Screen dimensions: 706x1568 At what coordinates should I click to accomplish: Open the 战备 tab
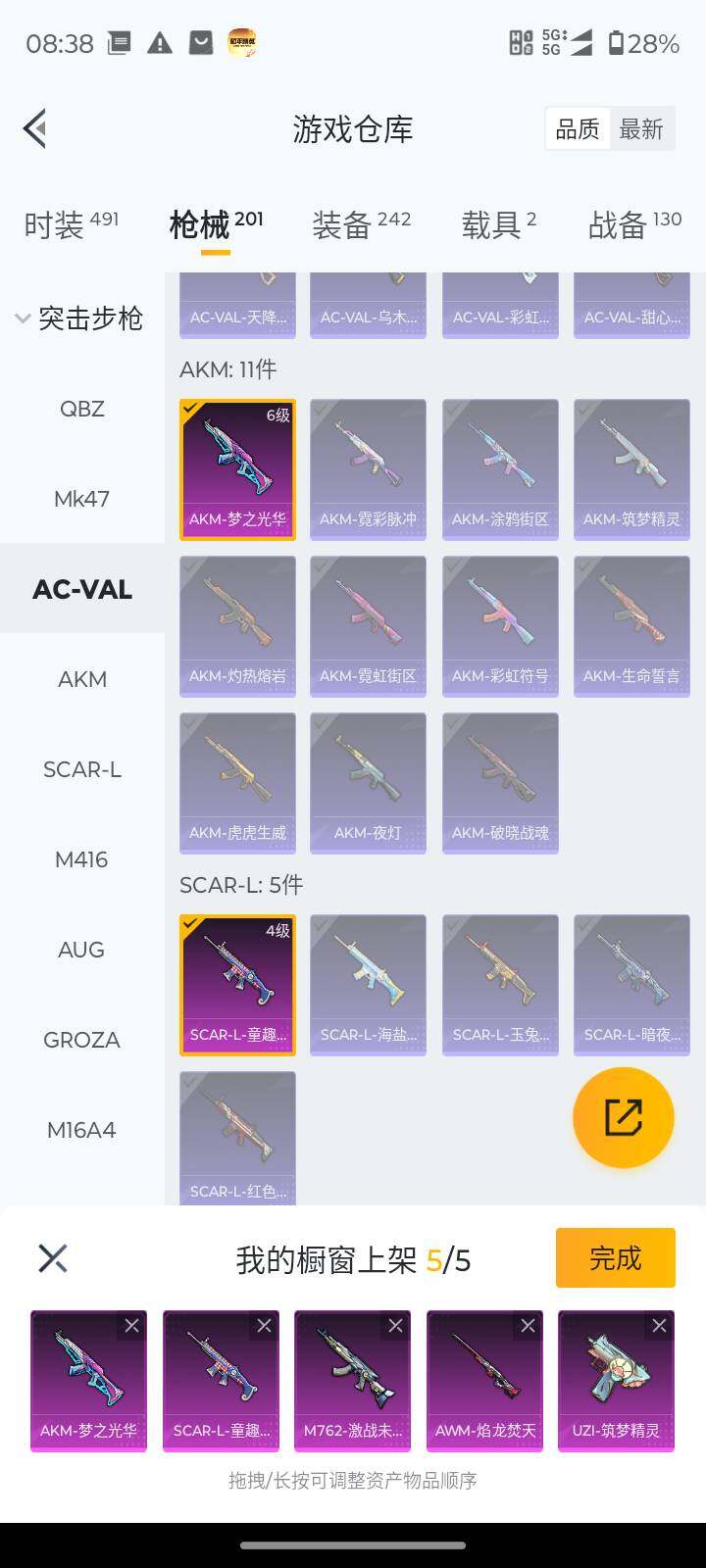[x=634, y=224]
